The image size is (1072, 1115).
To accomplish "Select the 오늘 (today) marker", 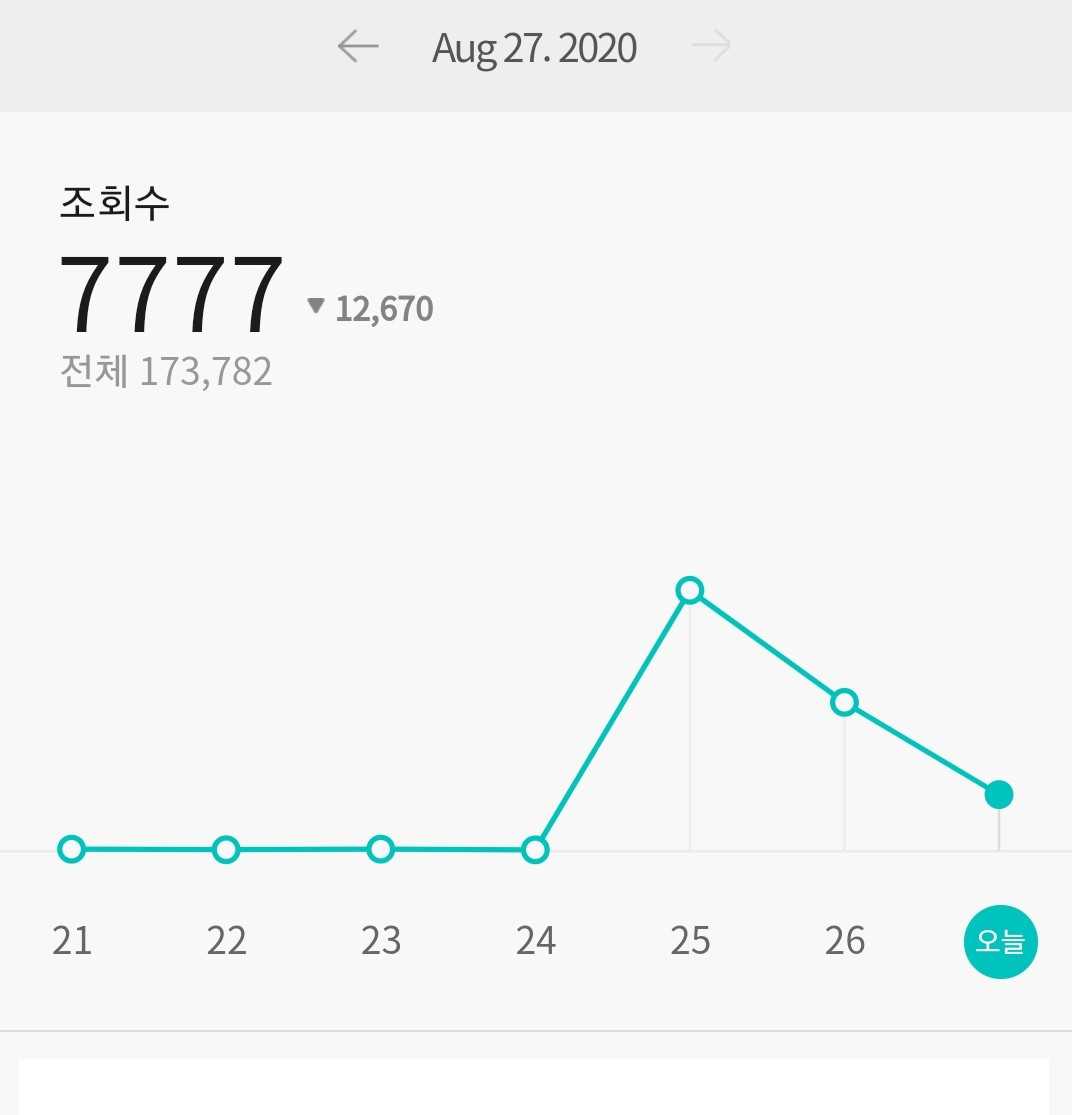I will point(1000,941).
